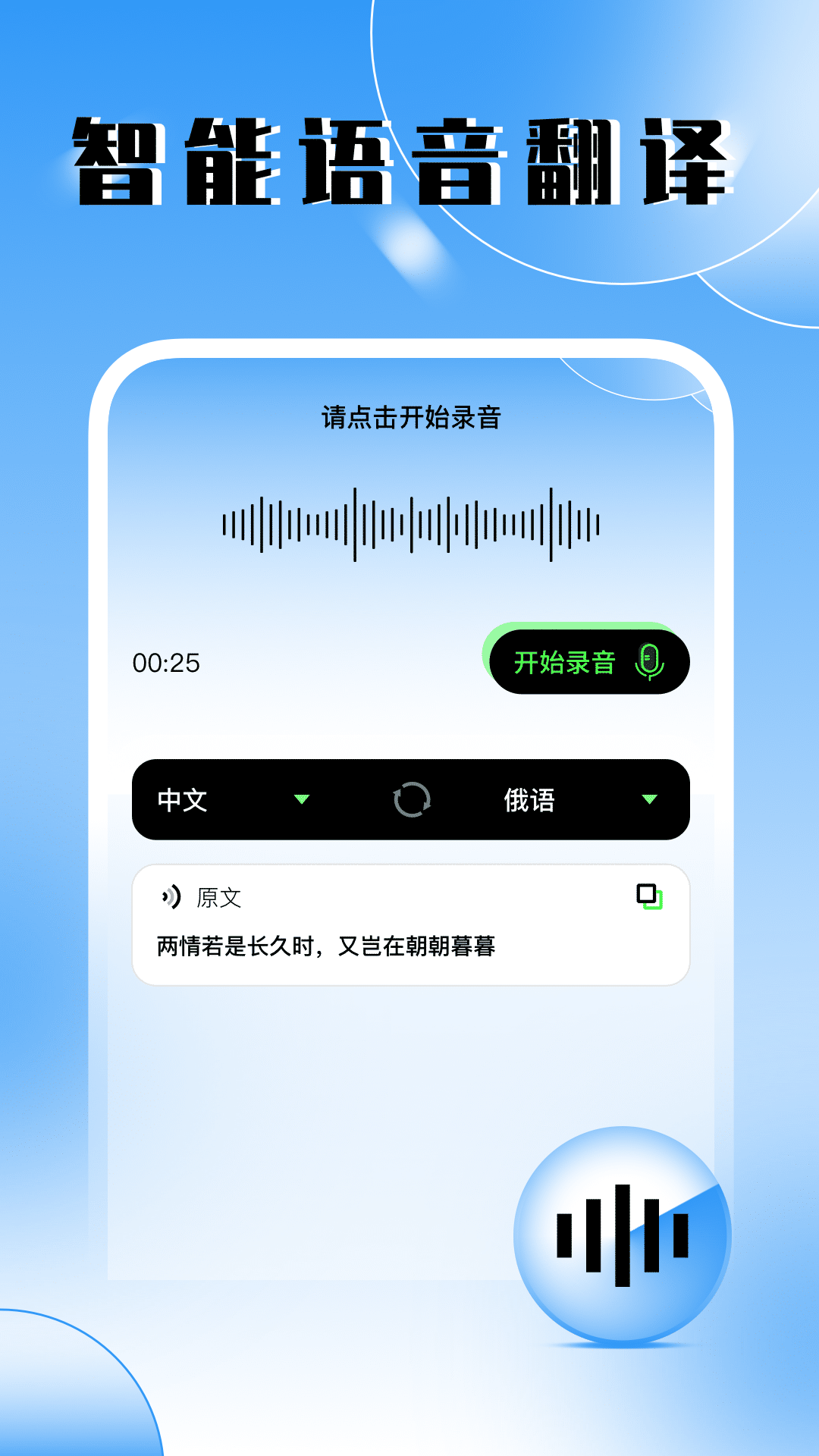Switch to the 原文 section
Viewport: 819px width, 1456px height.
tap(215, 899)
